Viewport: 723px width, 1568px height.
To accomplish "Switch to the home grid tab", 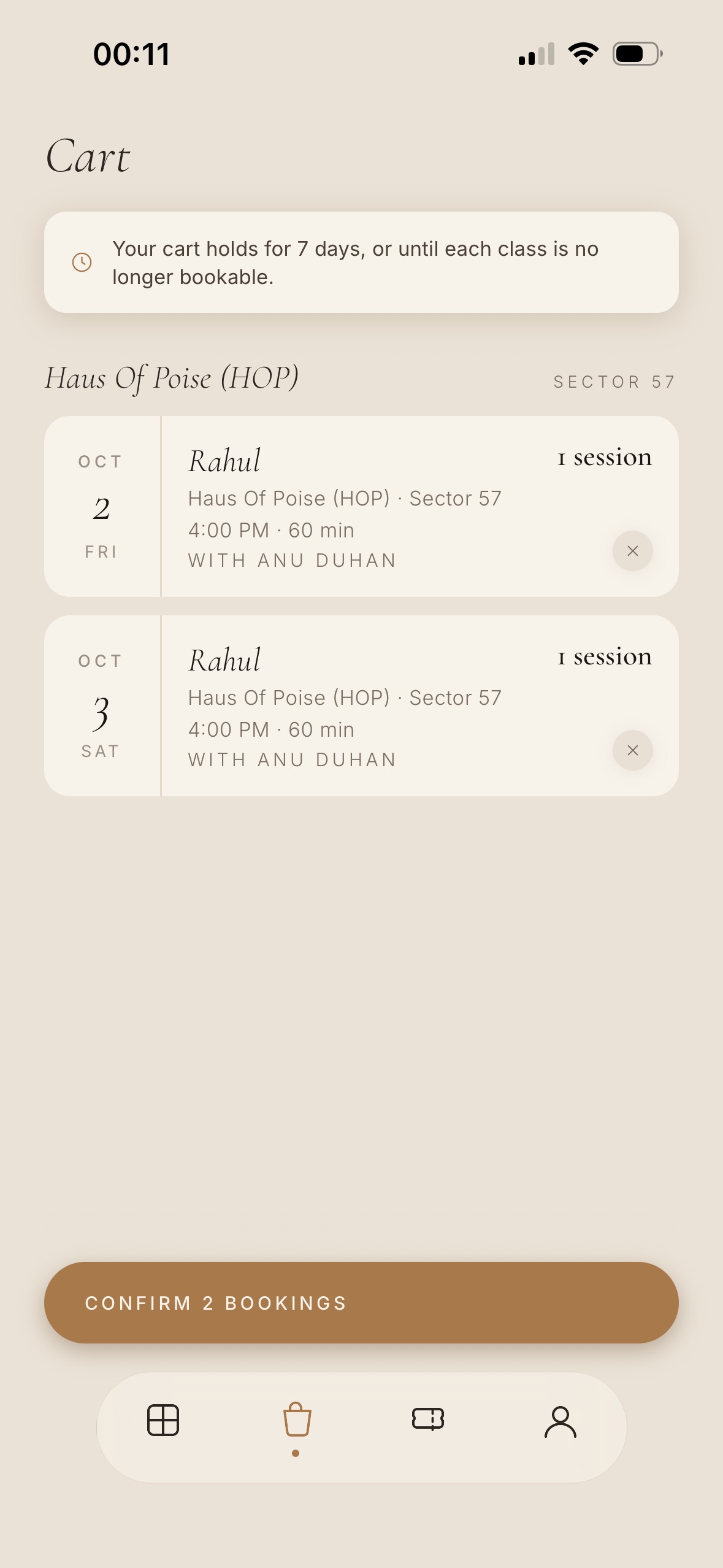I will click(163, 1420).
